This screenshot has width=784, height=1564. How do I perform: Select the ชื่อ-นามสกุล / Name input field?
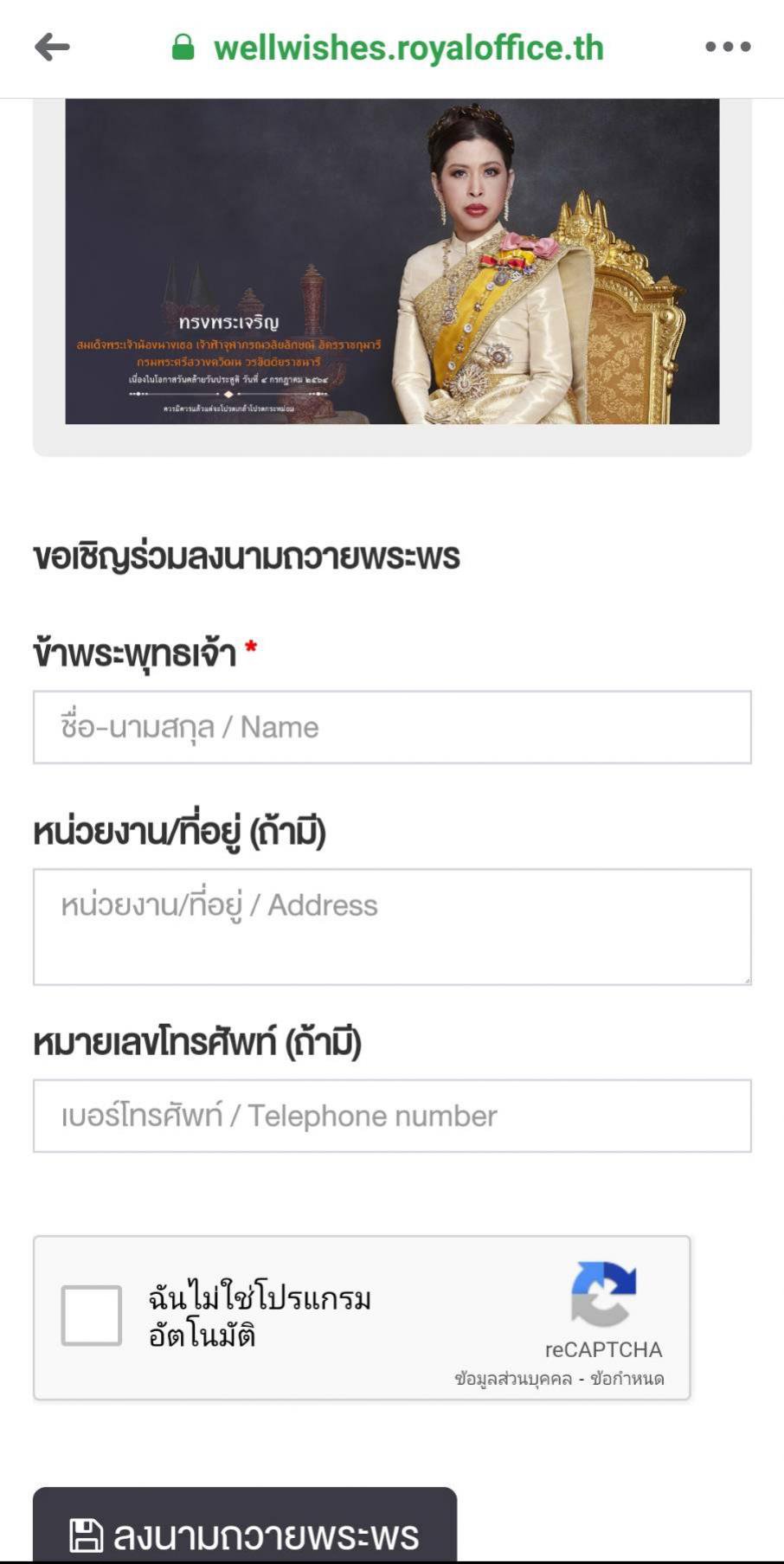coord(391,727)
